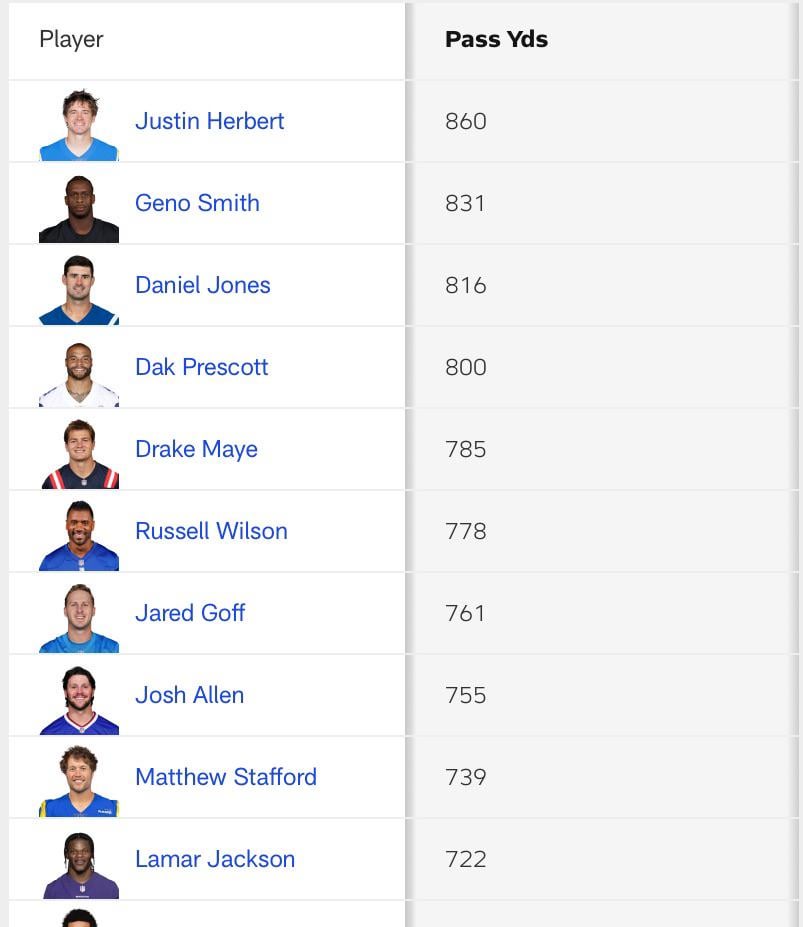Open Daniel Jones's profile
The image size is (803, 927).
coord(202,285)
